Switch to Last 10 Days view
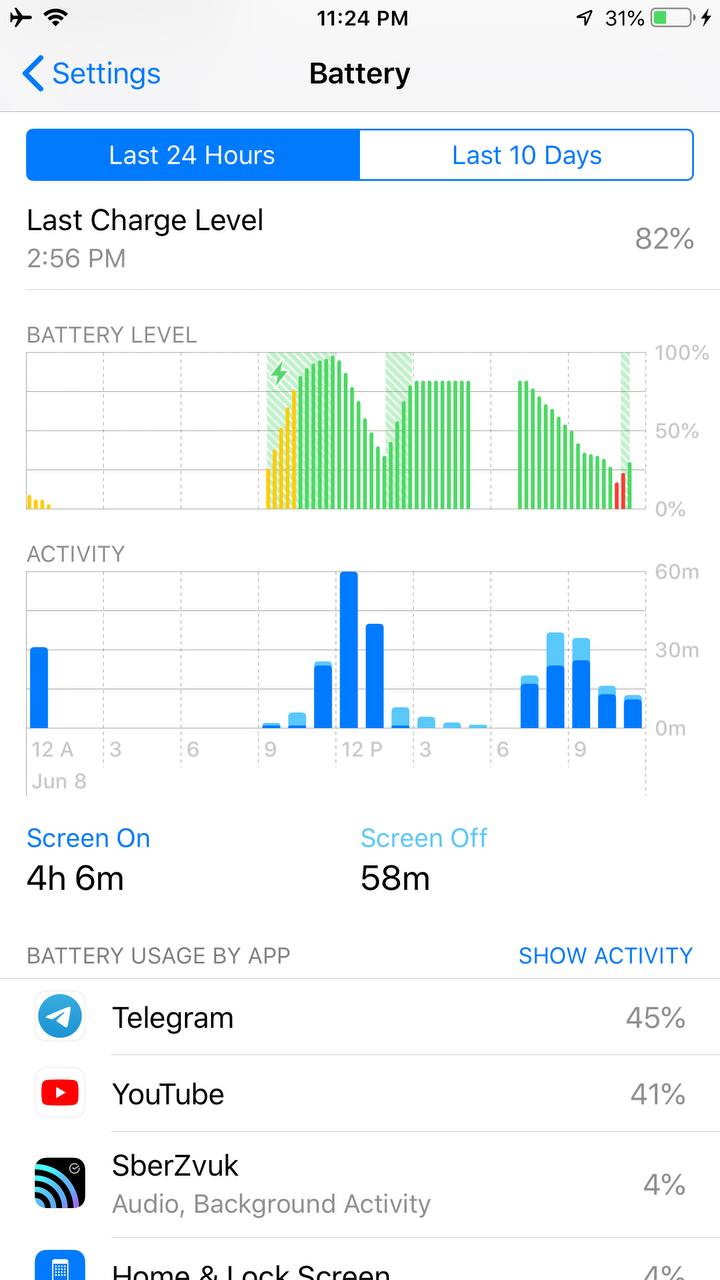Screen dimensions: 720x1280 526,155
